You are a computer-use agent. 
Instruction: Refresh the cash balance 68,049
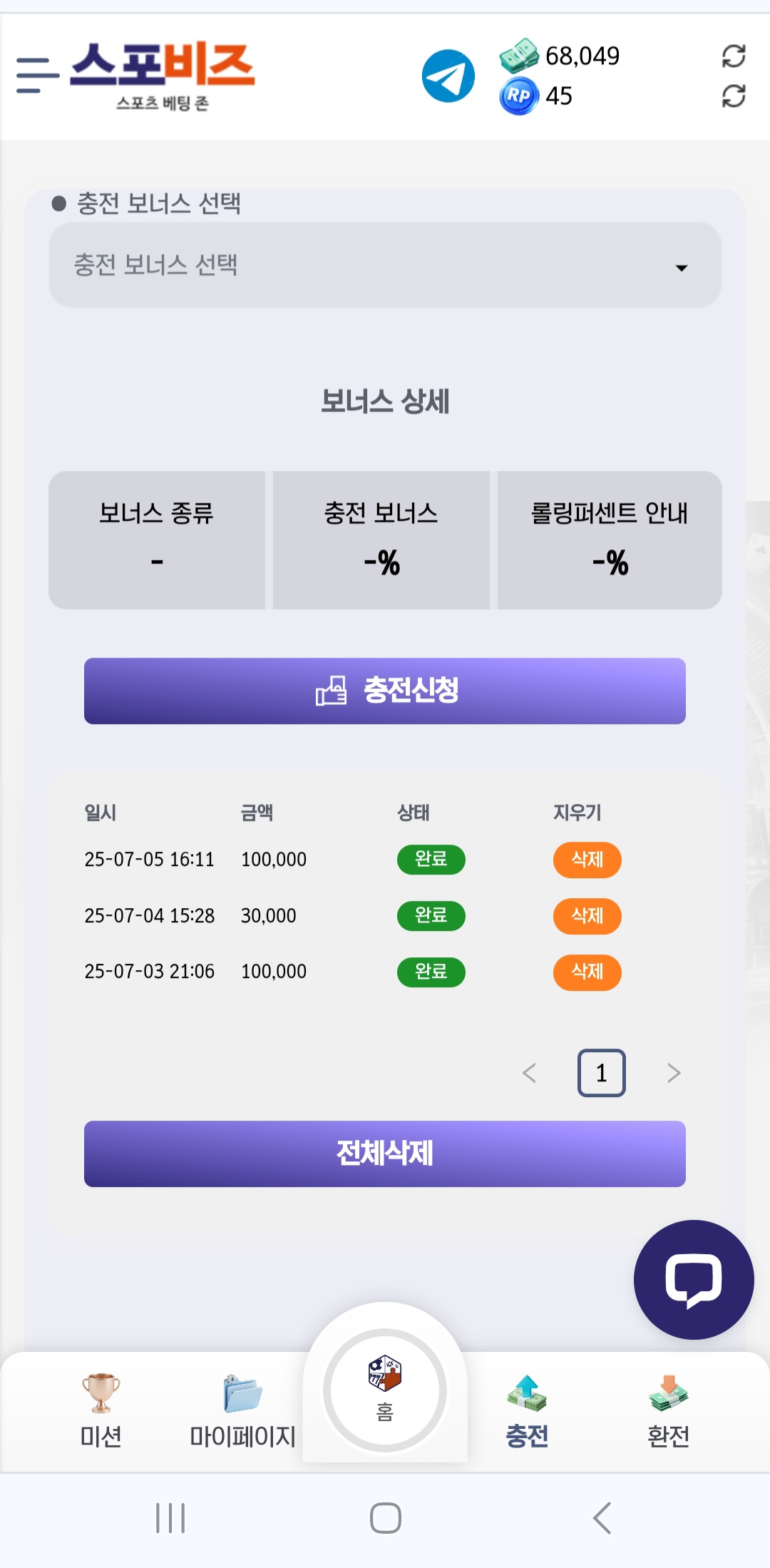734,56
